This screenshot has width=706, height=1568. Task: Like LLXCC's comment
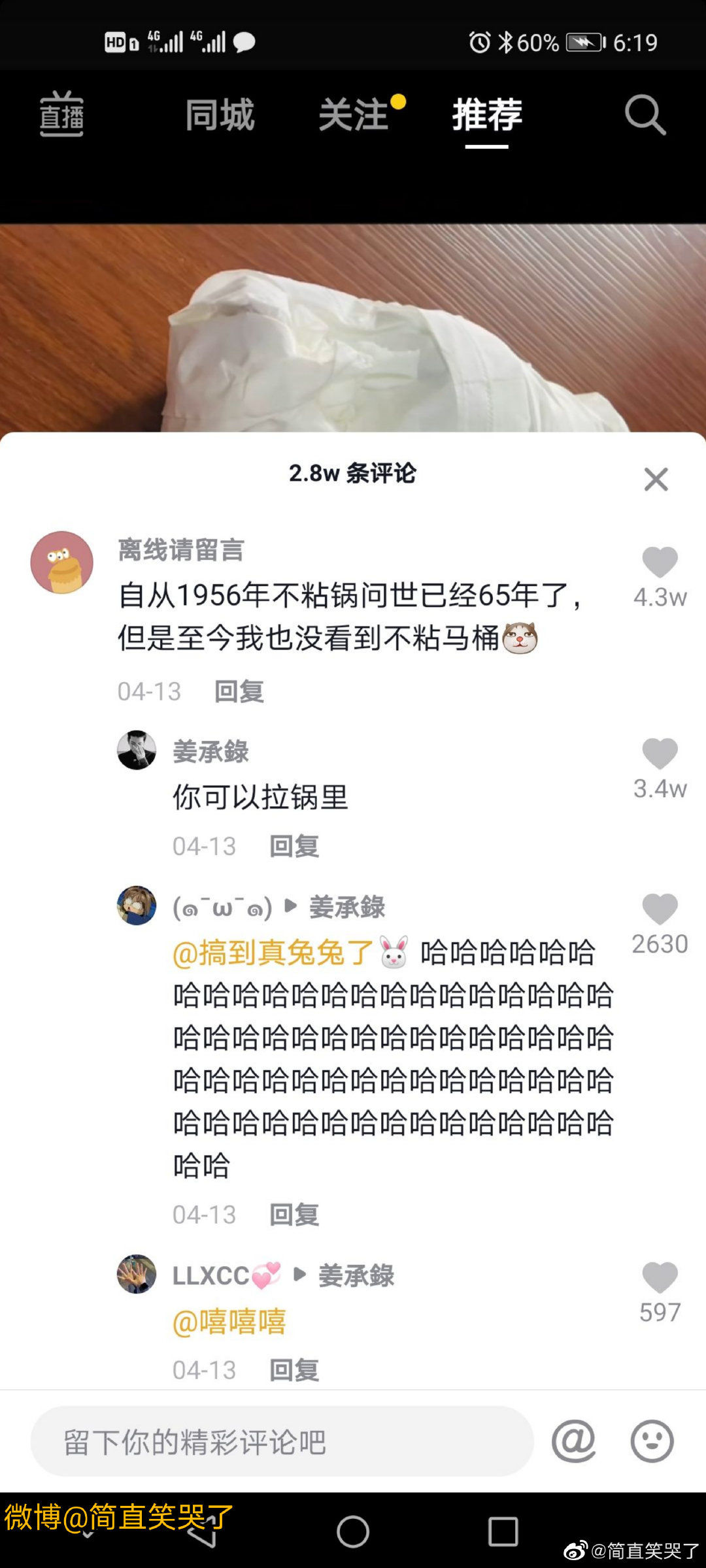660,1277
